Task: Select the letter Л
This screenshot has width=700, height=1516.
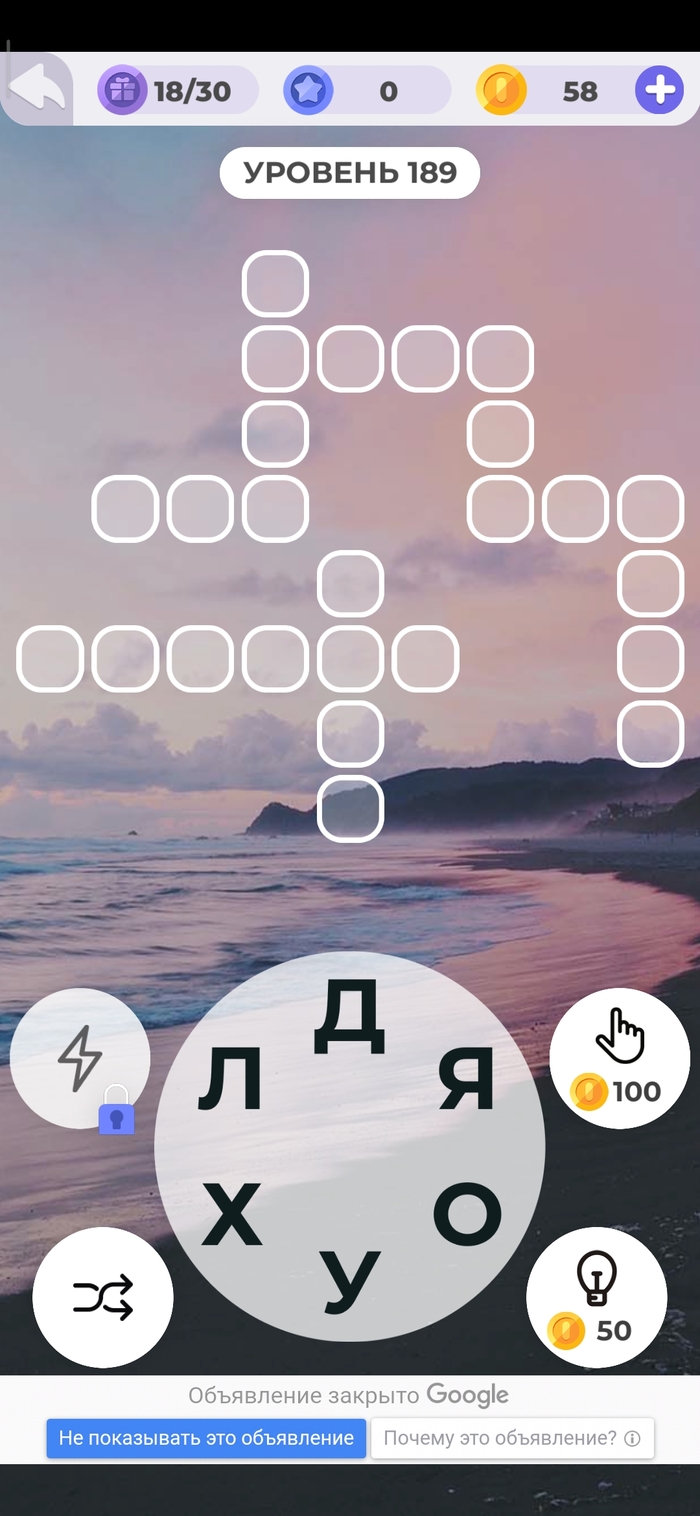Action: (x=229, y=1083)
